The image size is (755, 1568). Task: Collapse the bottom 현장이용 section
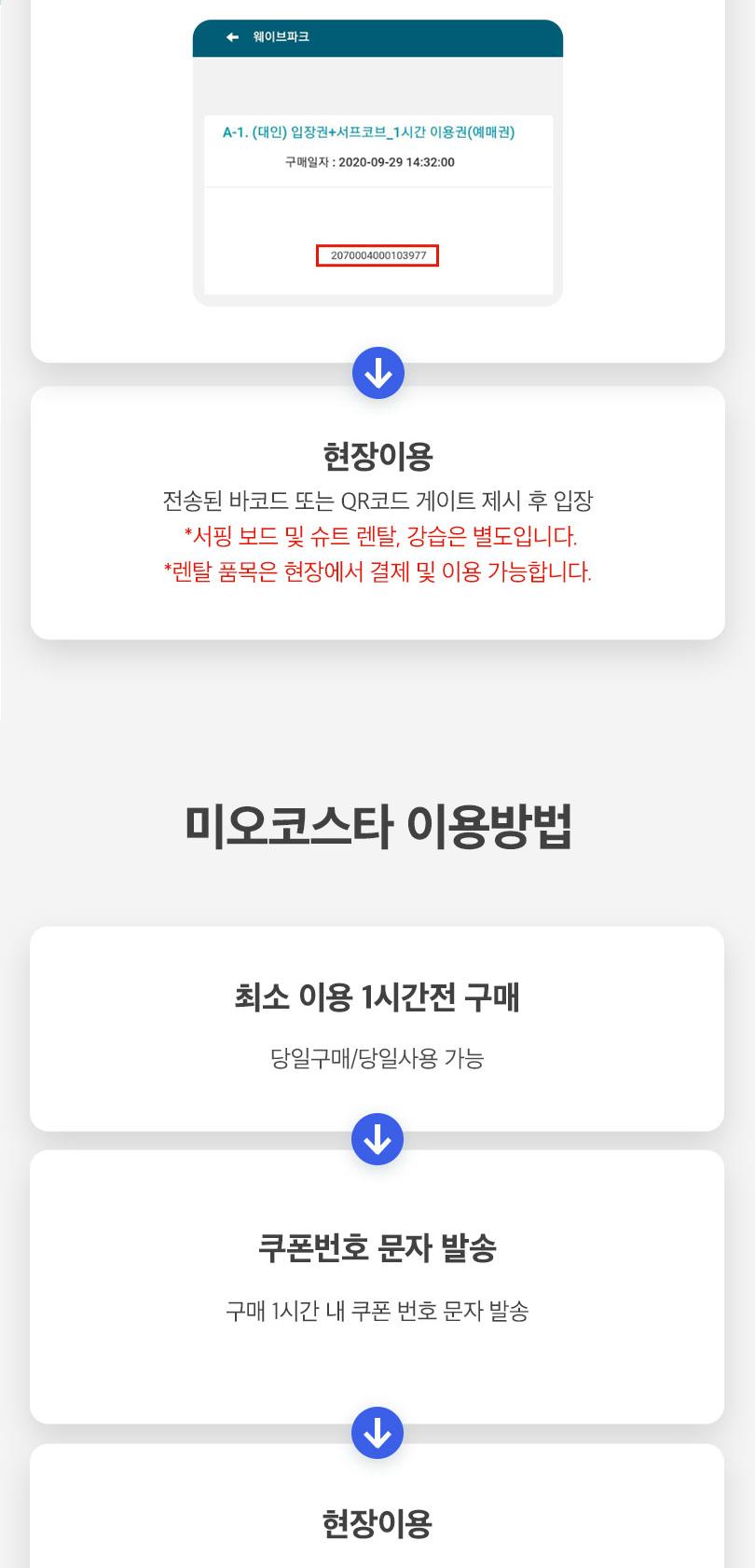tap(377, 1522)
